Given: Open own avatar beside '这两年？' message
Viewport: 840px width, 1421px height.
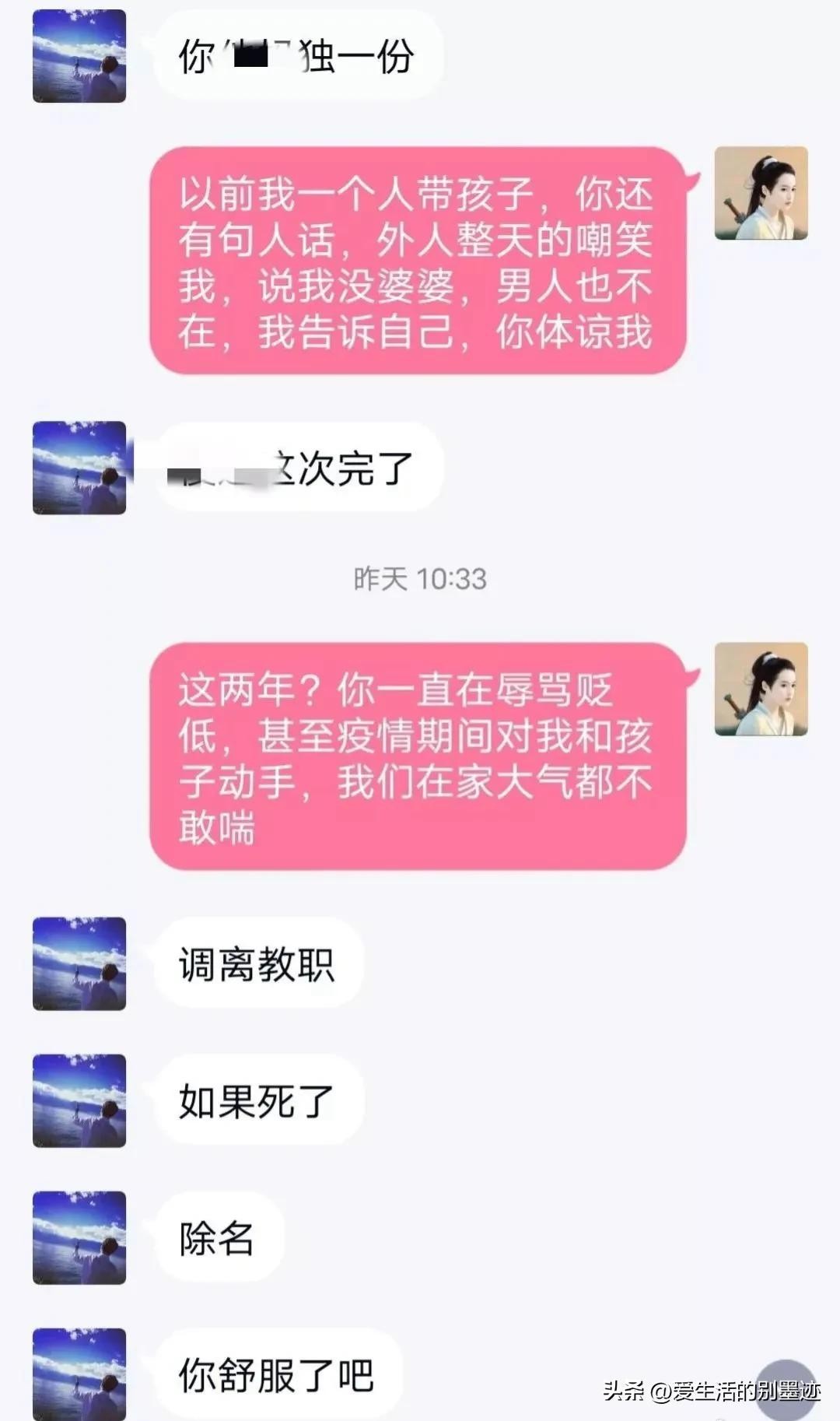Looking at the screenshot, I should tap(761, 689).
